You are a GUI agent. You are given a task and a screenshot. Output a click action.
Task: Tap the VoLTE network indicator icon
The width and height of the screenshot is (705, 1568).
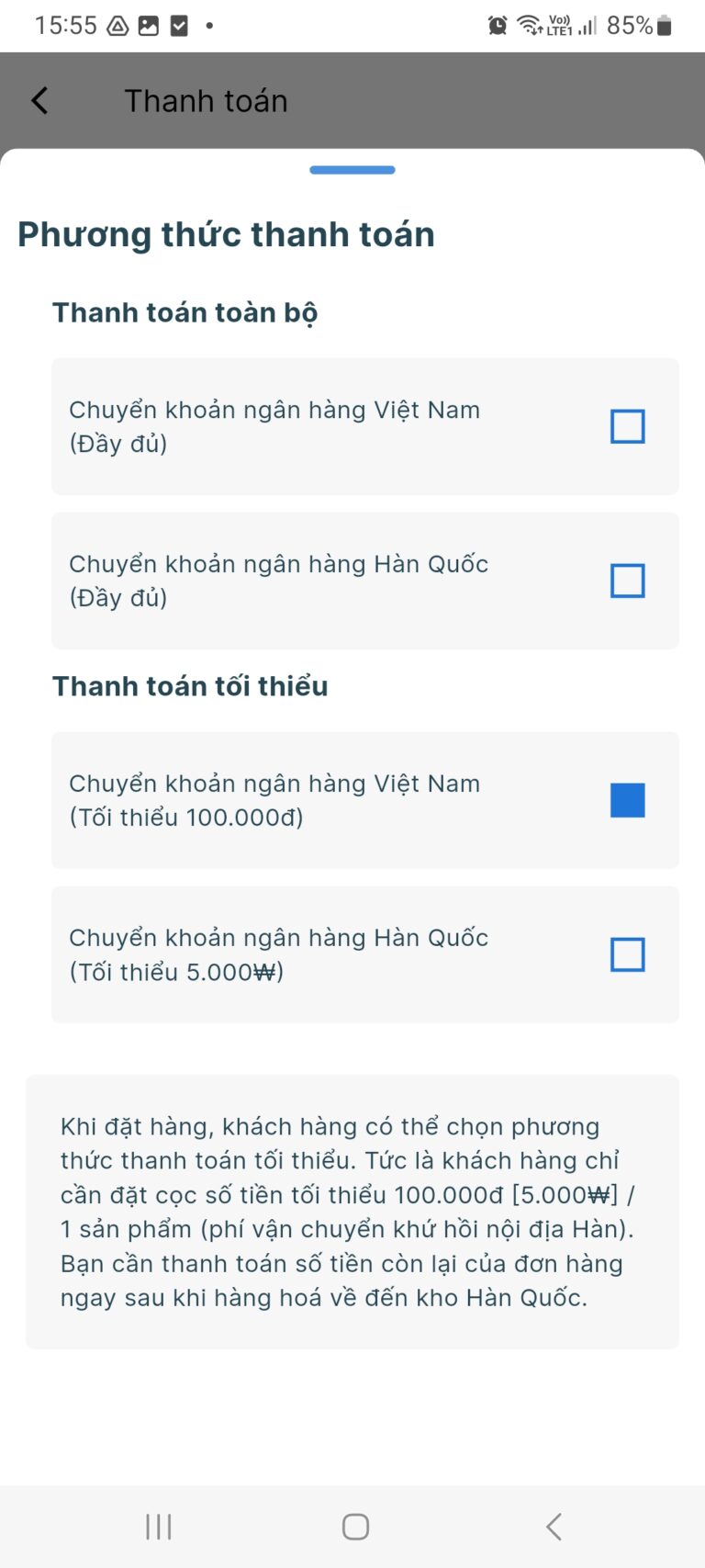pyautogui.click(x=559, y=25)
